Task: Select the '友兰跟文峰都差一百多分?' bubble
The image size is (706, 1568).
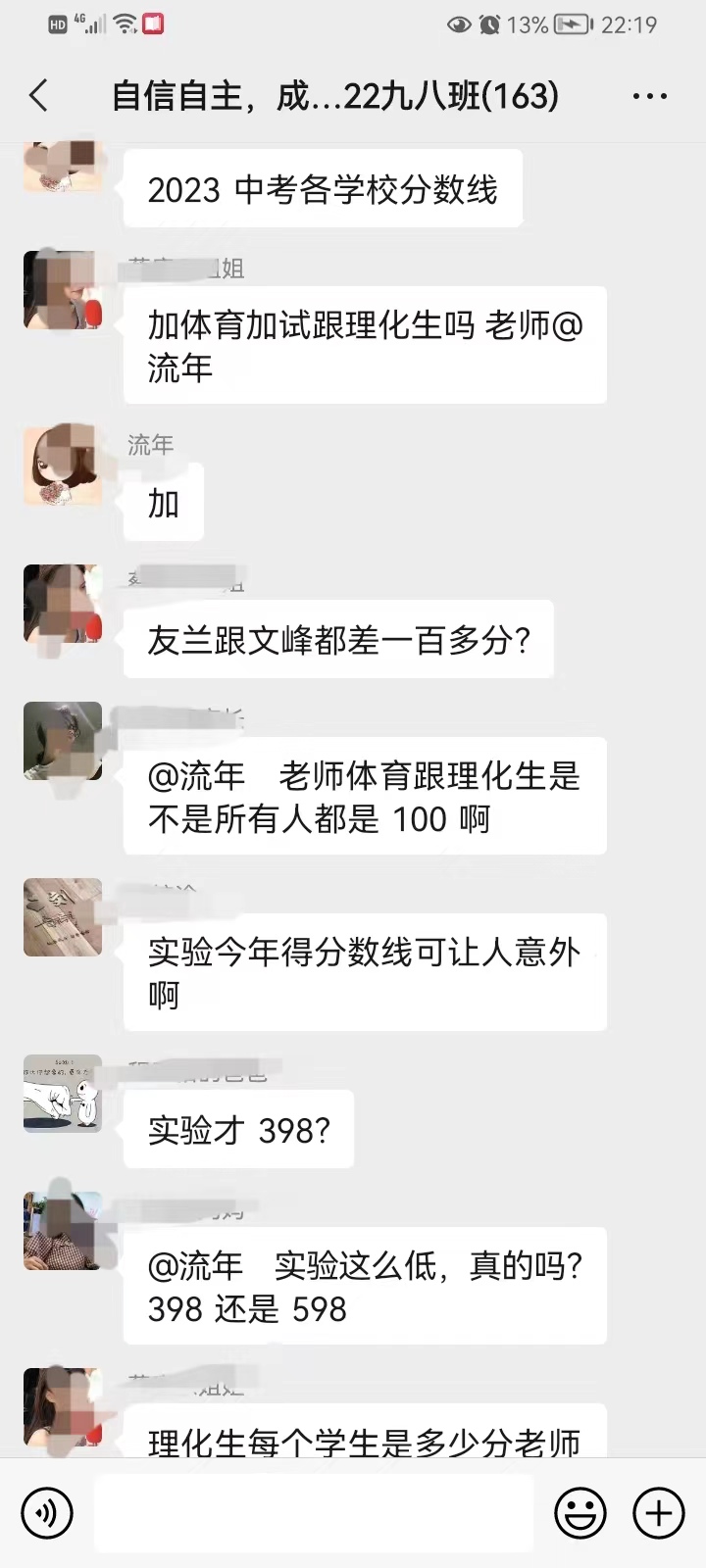Action: [x=338, y=638]
